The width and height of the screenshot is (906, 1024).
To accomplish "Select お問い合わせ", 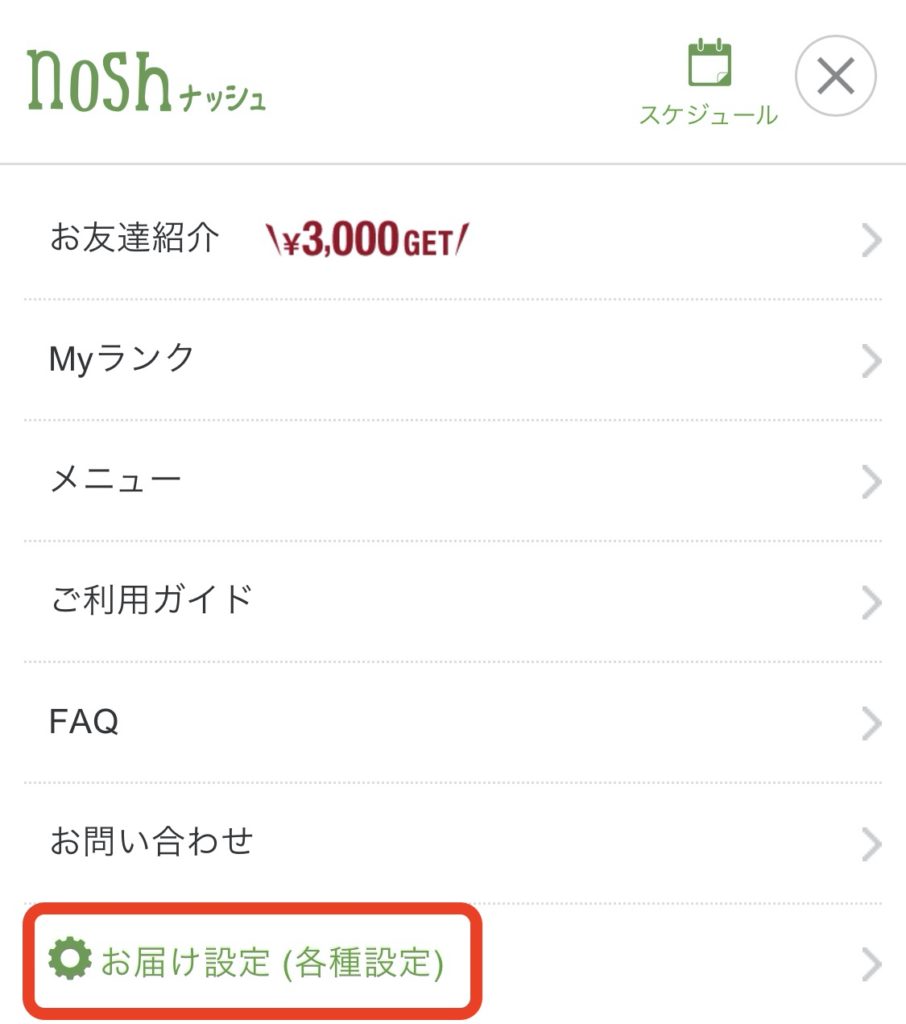I will [x=452, y=843].
